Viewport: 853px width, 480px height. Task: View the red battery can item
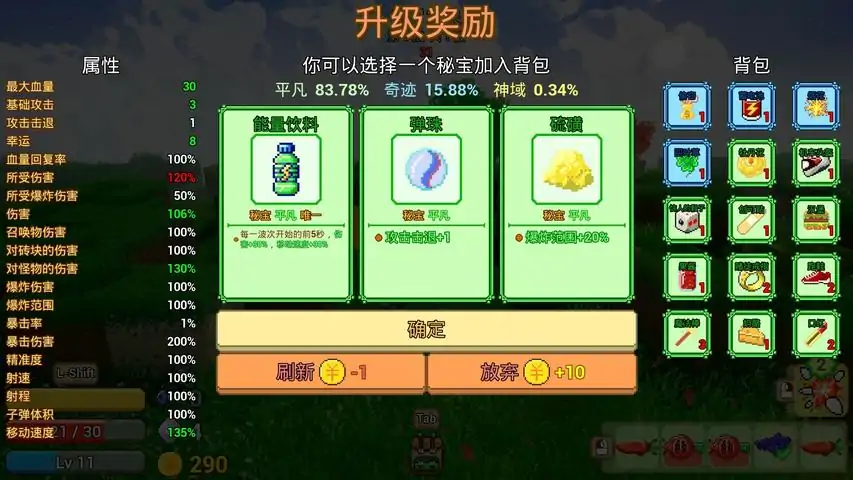click(751, 107)
